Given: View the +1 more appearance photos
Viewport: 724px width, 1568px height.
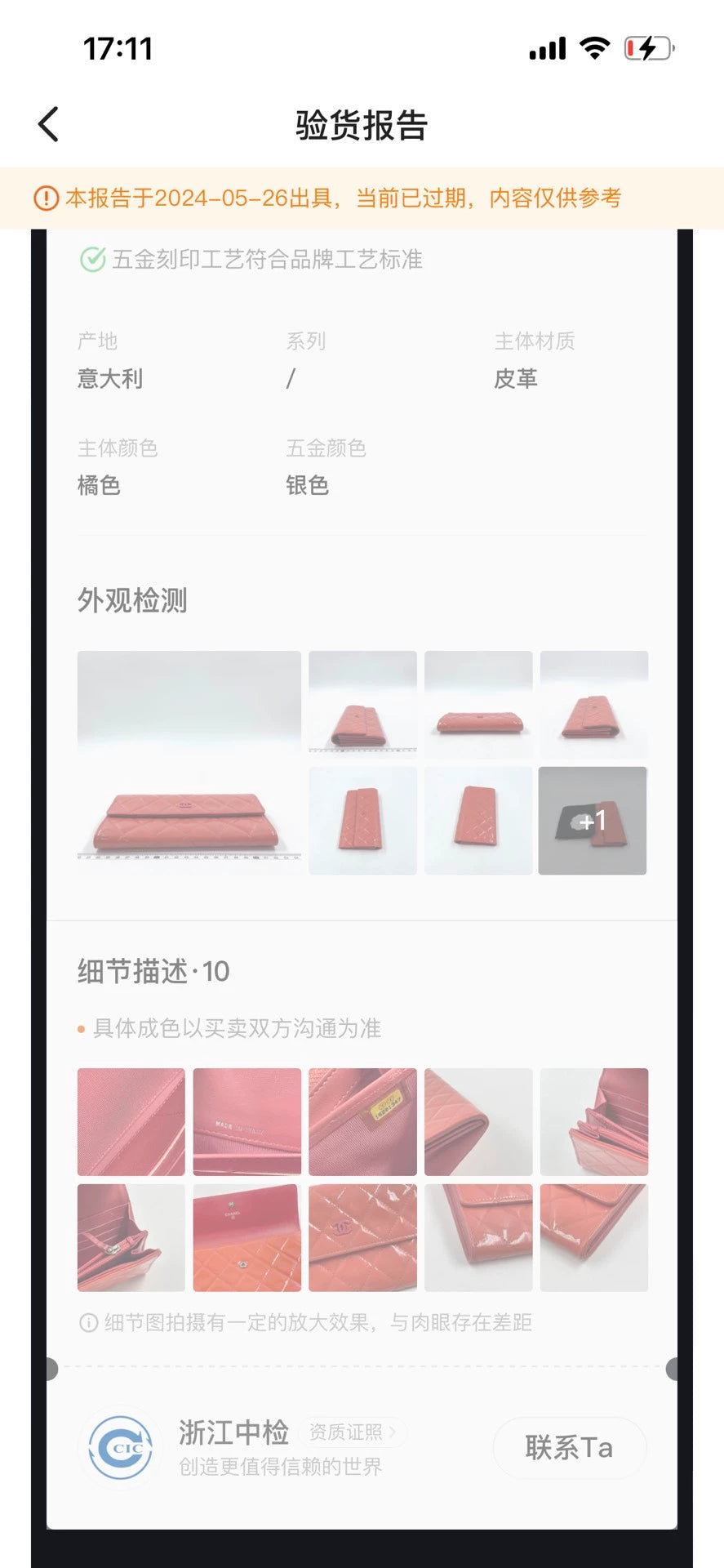Looking at the screenshot, I should pos(593,821).
